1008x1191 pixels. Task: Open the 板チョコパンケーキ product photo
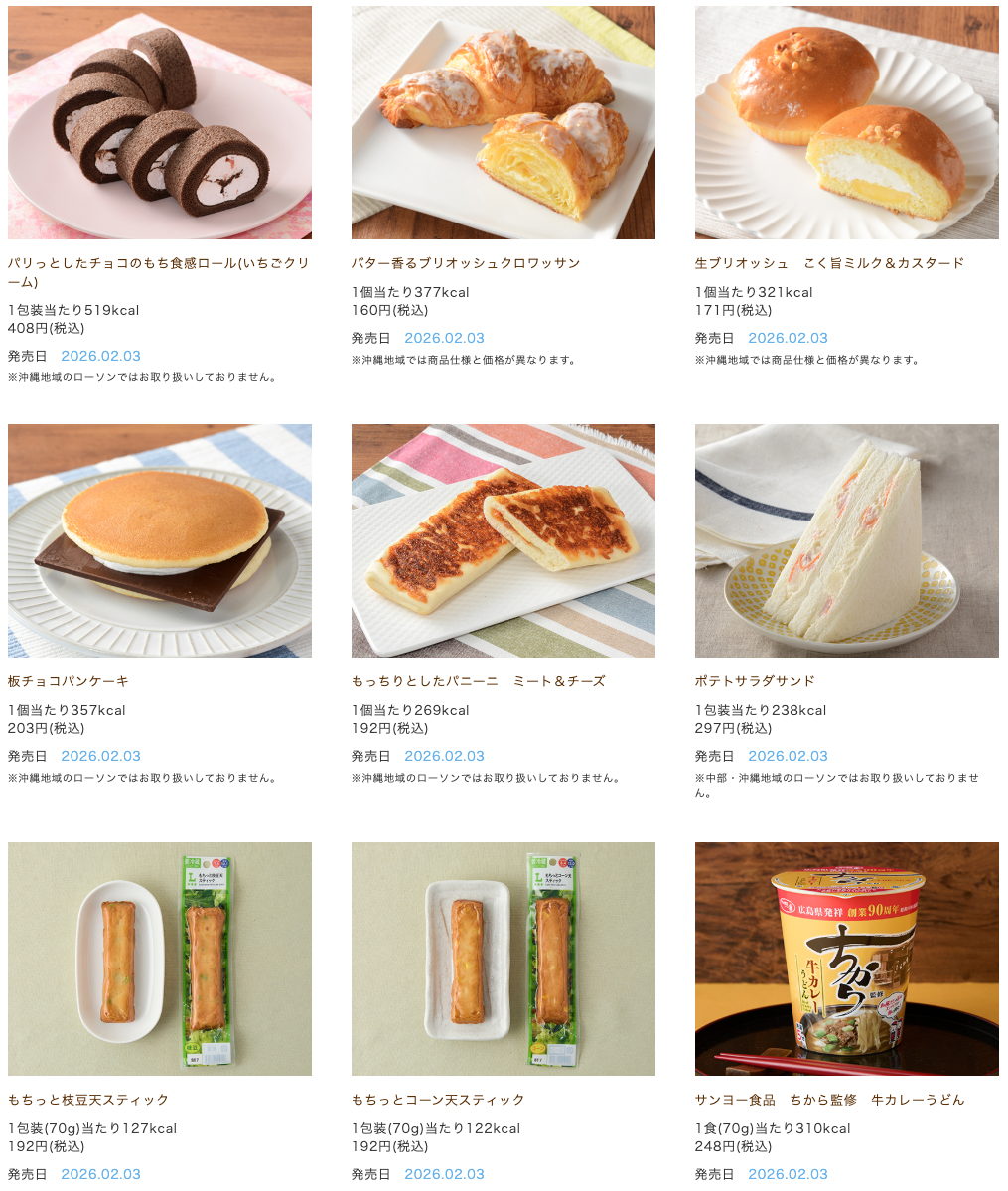click(159, 540)
